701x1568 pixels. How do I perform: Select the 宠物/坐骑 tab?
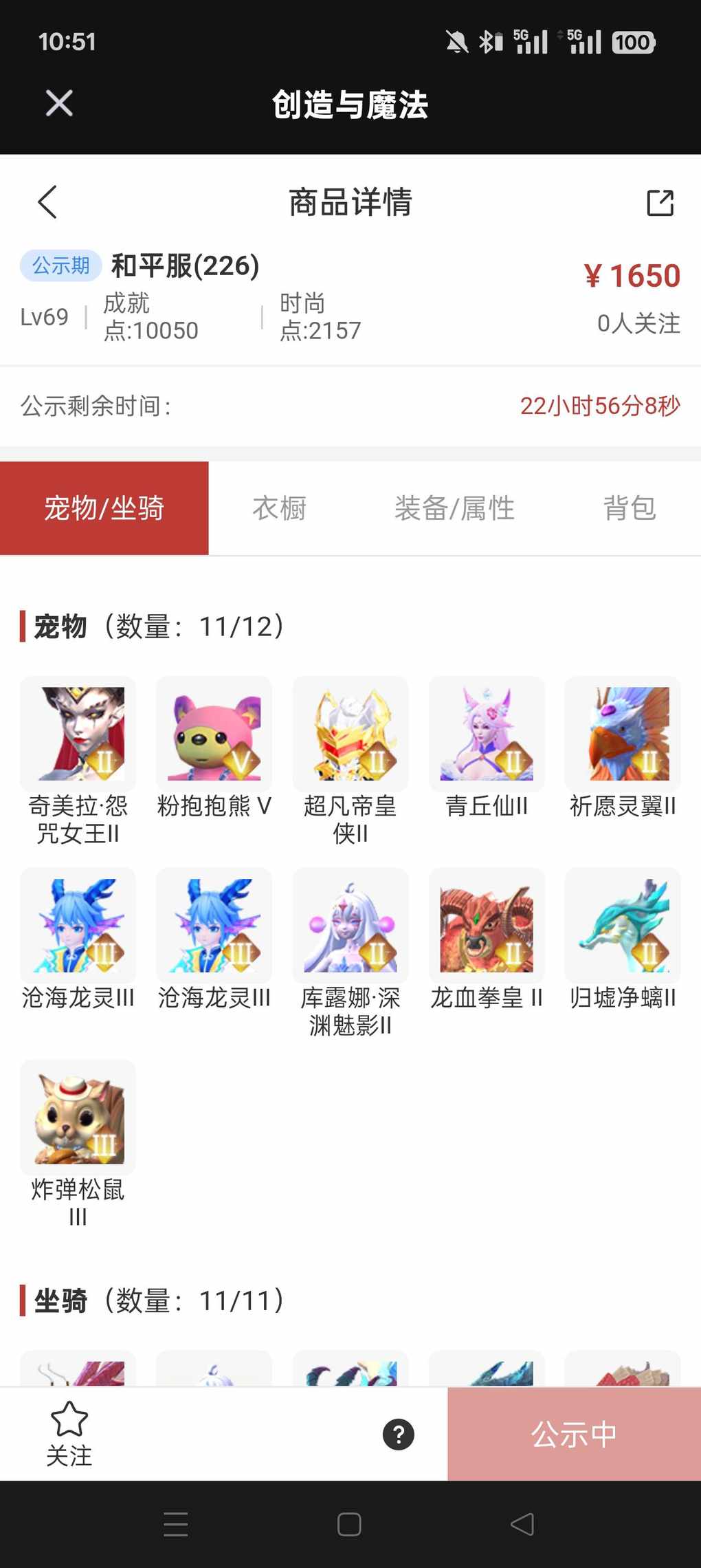point(104,508)
